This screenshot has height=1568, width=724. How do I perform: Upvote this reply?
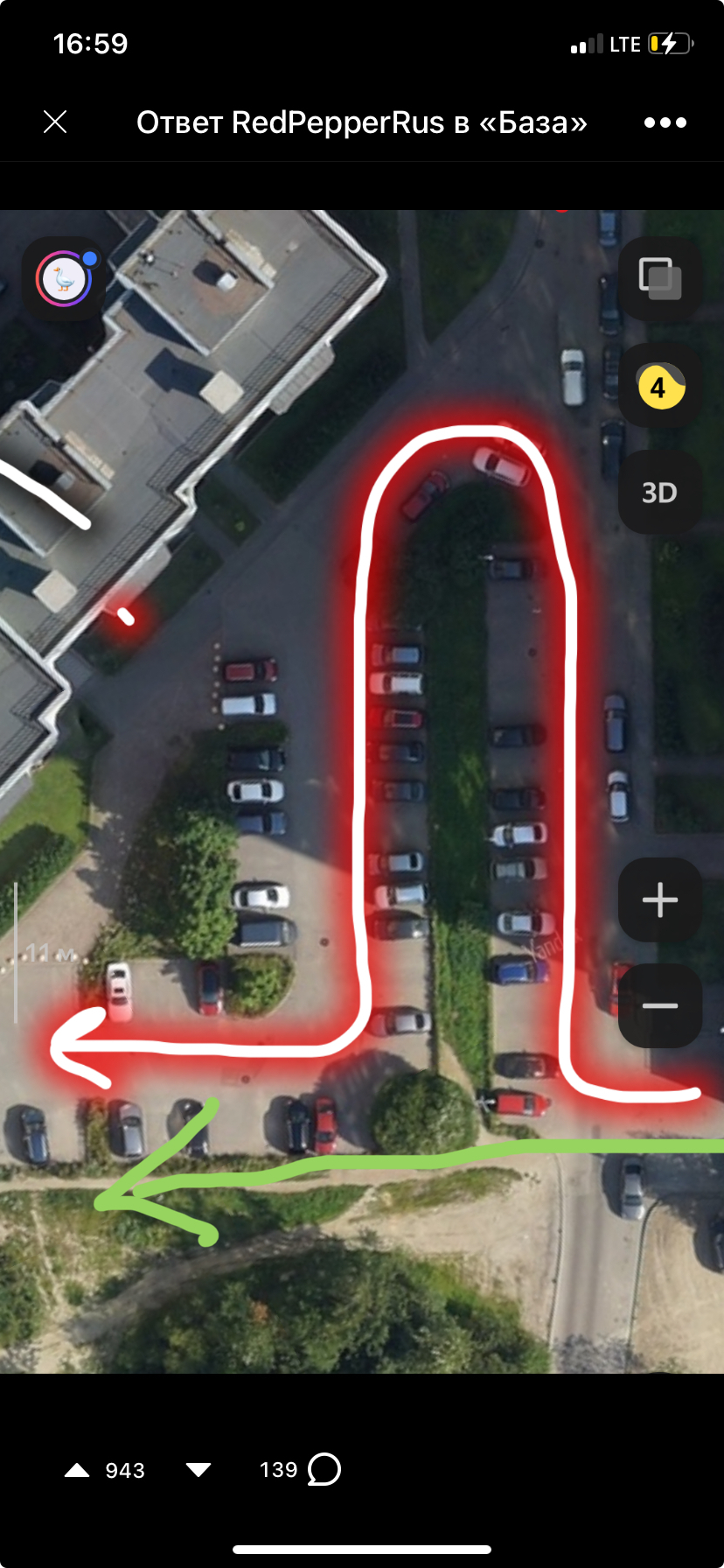click(x=78, y=1470)
